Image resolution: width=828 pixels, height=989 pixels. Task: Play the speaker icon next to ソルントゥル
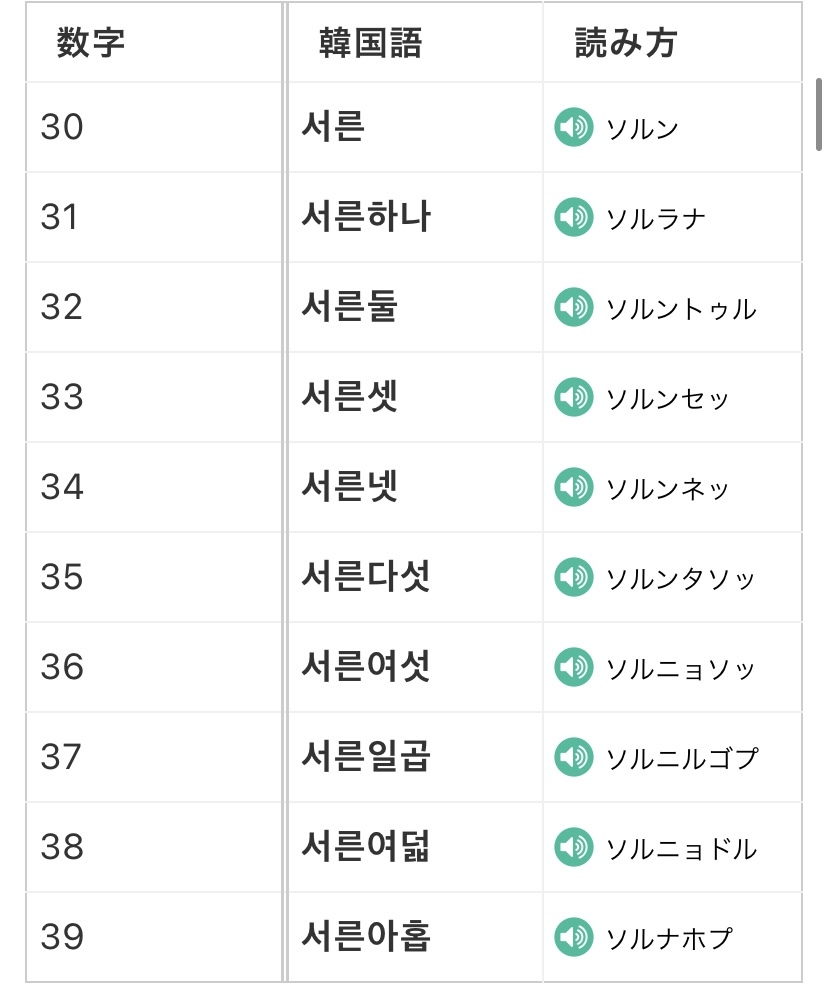pyautogui.click(x=571, y=307)
